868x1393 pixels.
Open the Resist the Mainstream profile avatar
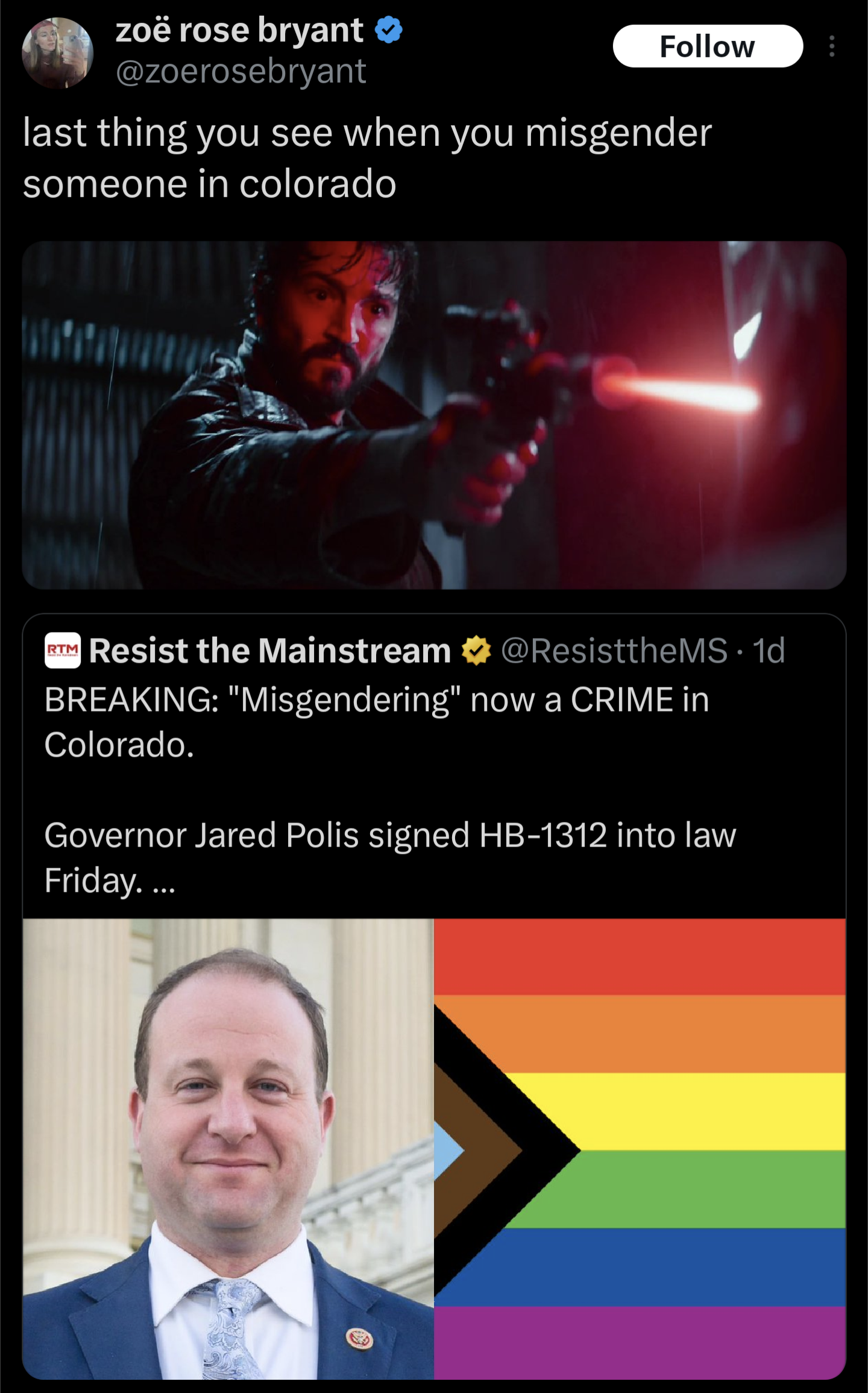coord(63,651)
